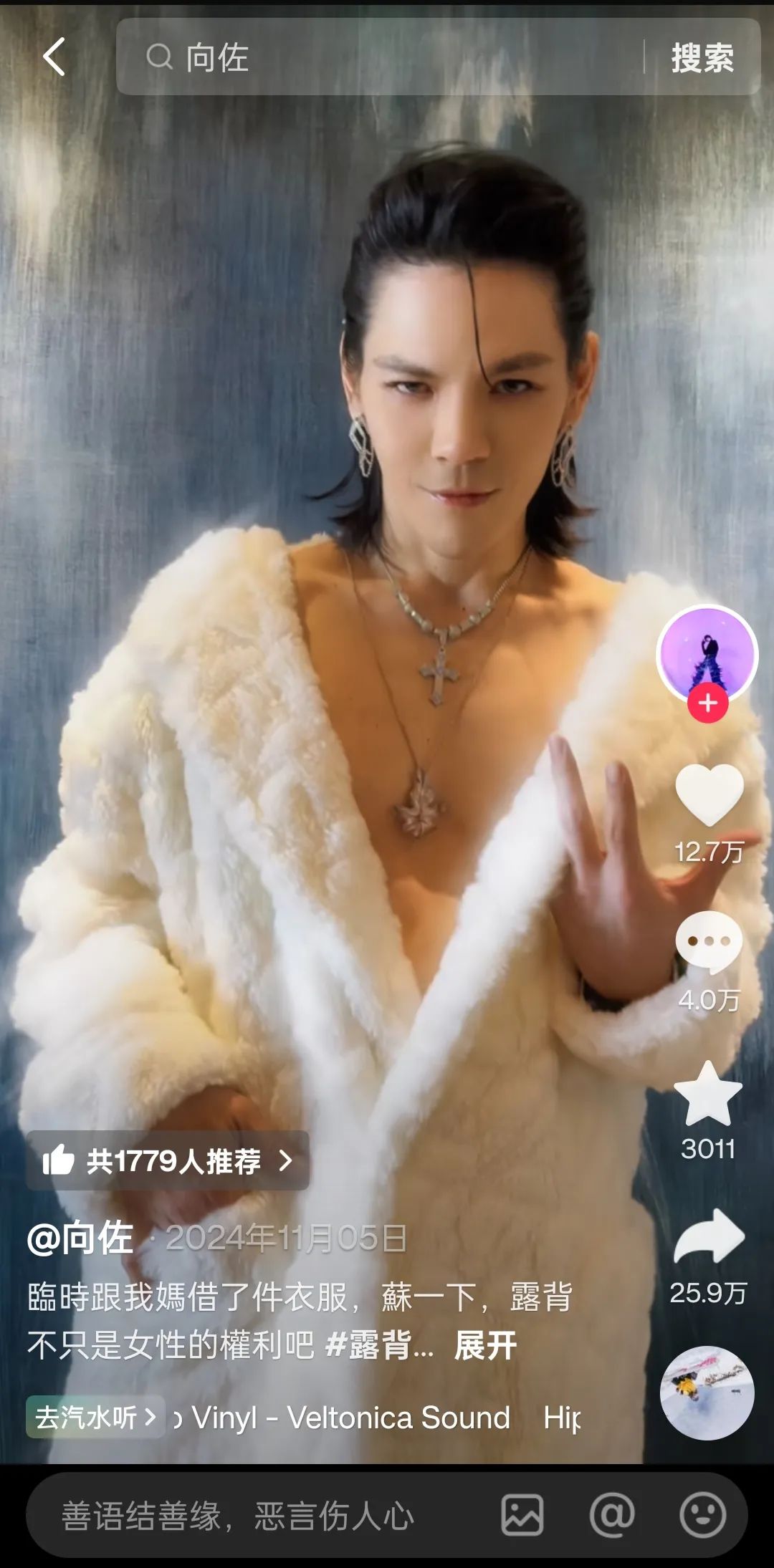The image size is (774, 1568).
Task: Tap the search field containing 向佐
Action: [380, 57]
